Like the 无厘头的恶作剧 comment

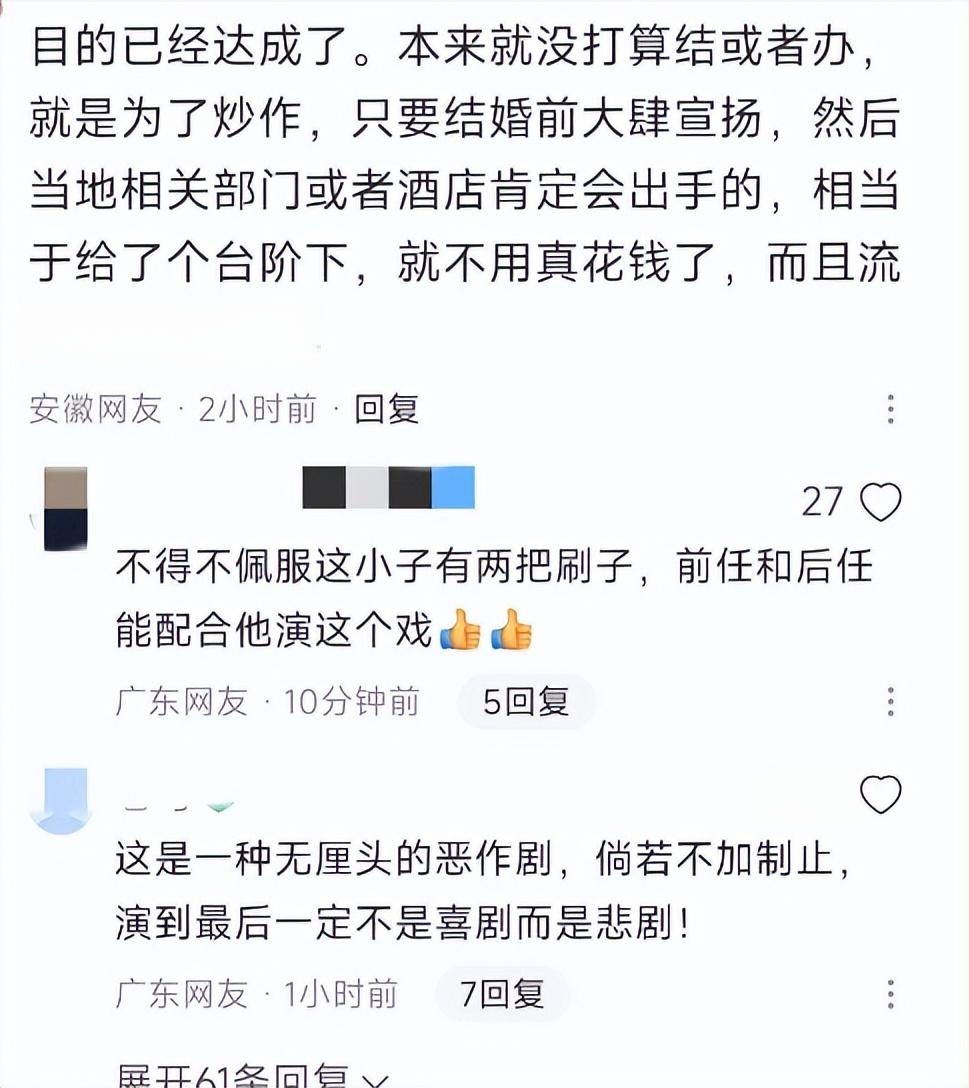pos(881,795)
